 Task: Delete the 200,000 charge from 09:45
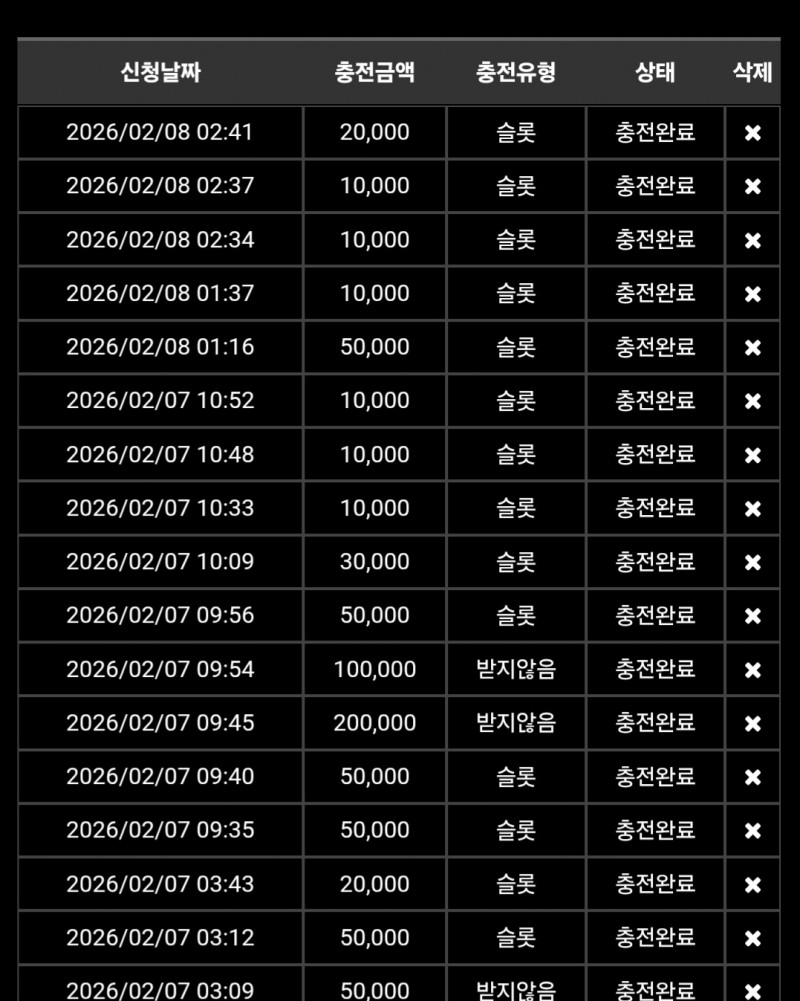753,724
